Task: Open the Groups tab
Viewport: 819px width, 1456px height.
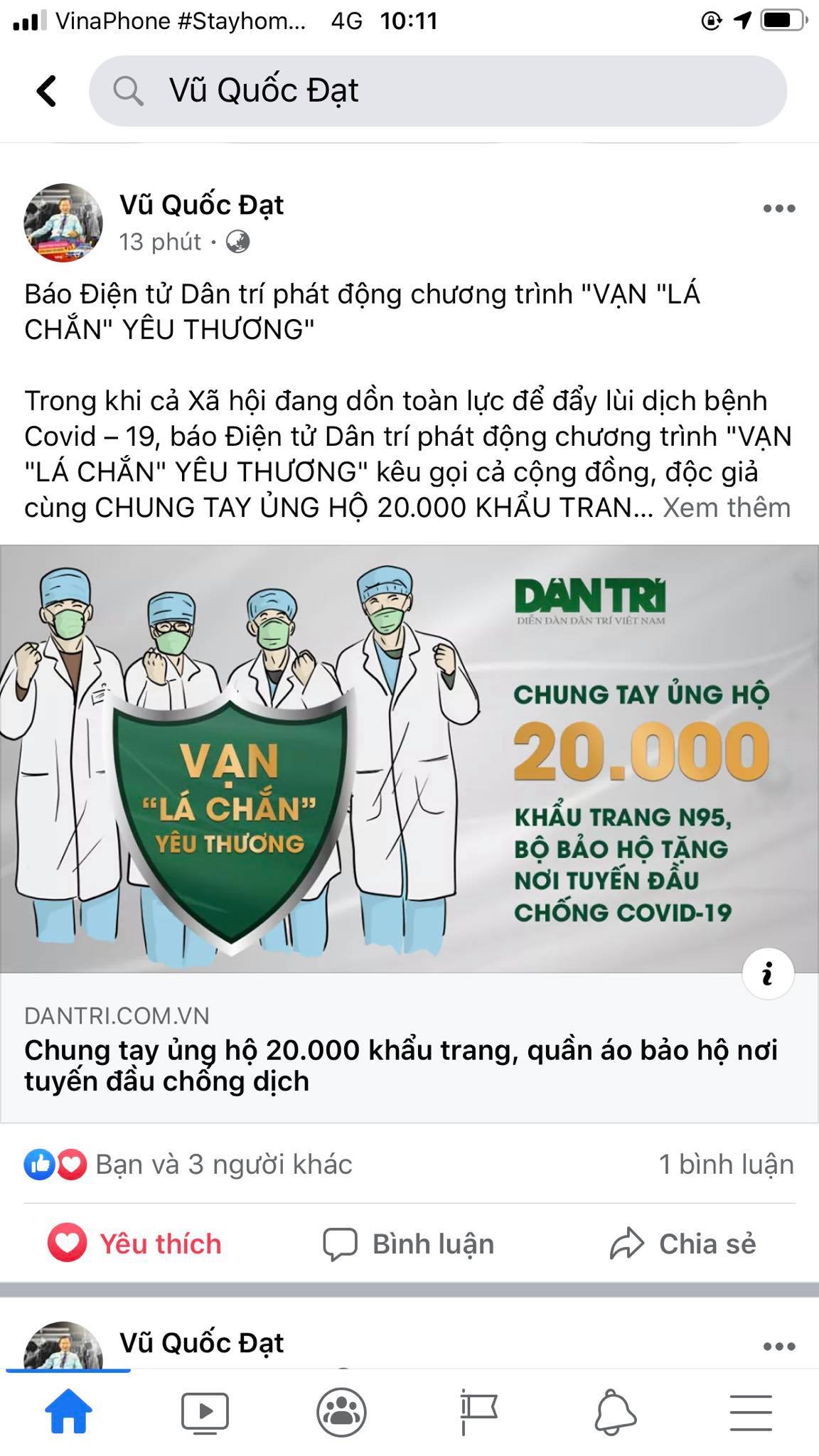Action: [x=341, y=1411]
